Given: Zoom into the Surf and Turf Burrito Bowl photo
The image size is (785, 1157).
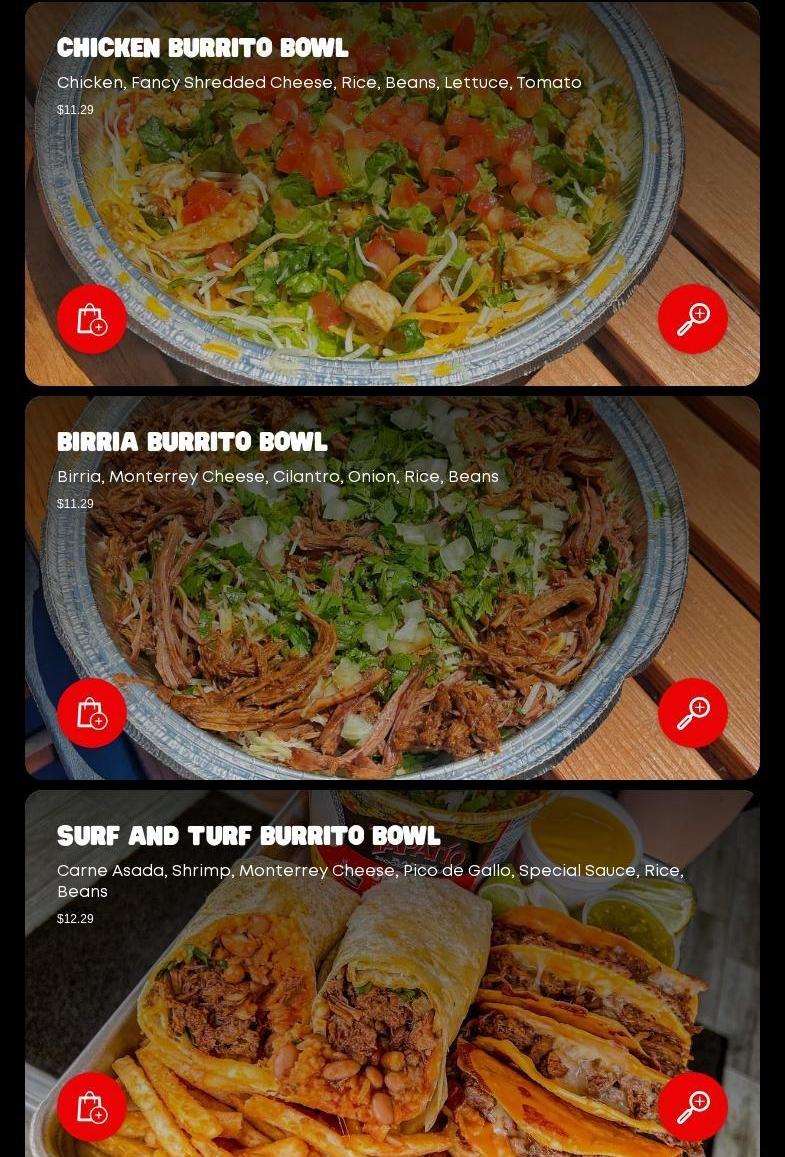Looking at the screenshot, I should coord(692,1107).
